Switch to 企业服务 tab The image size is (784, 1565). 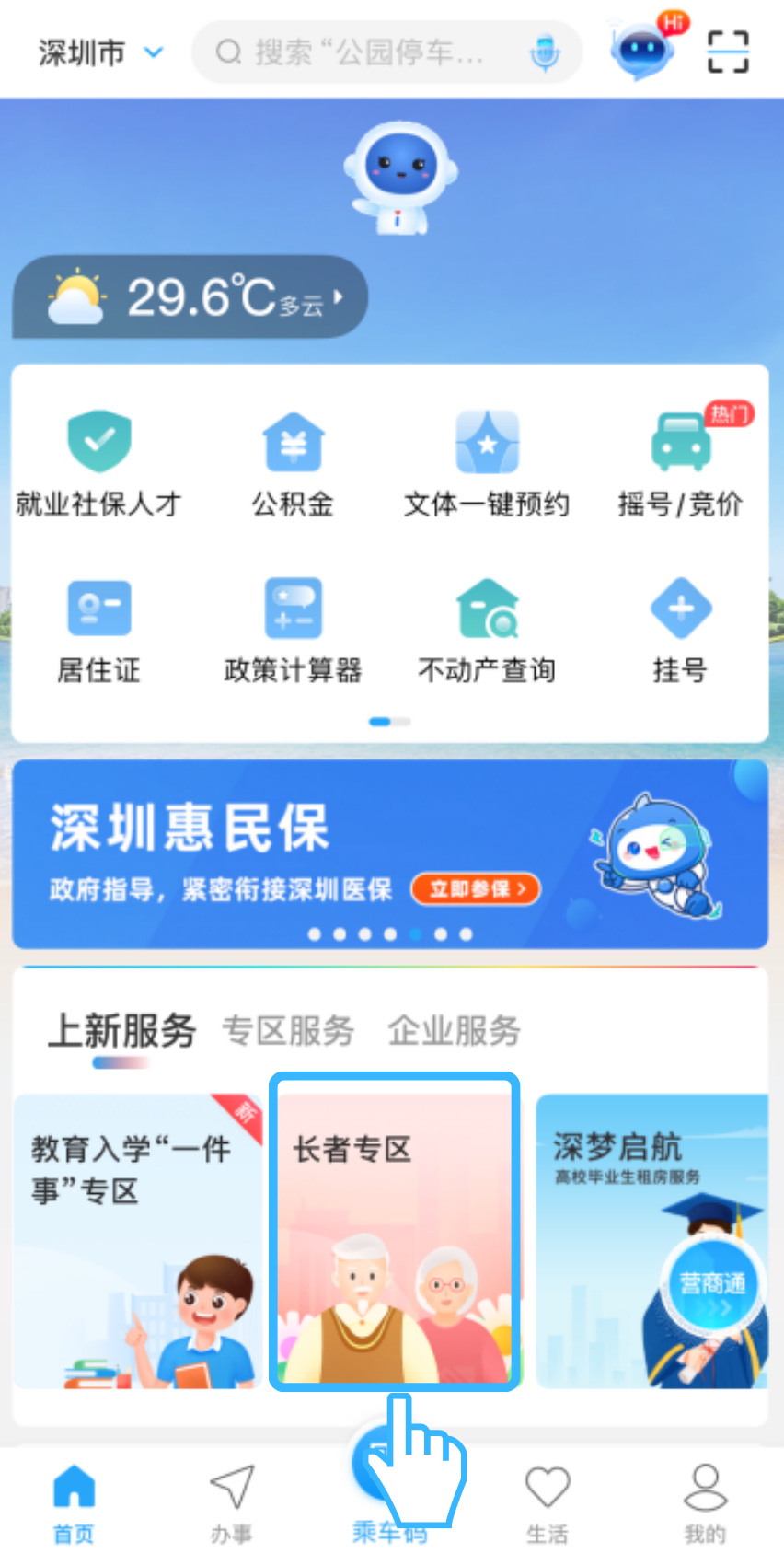pyautogui.click(x=454, y=1030)
